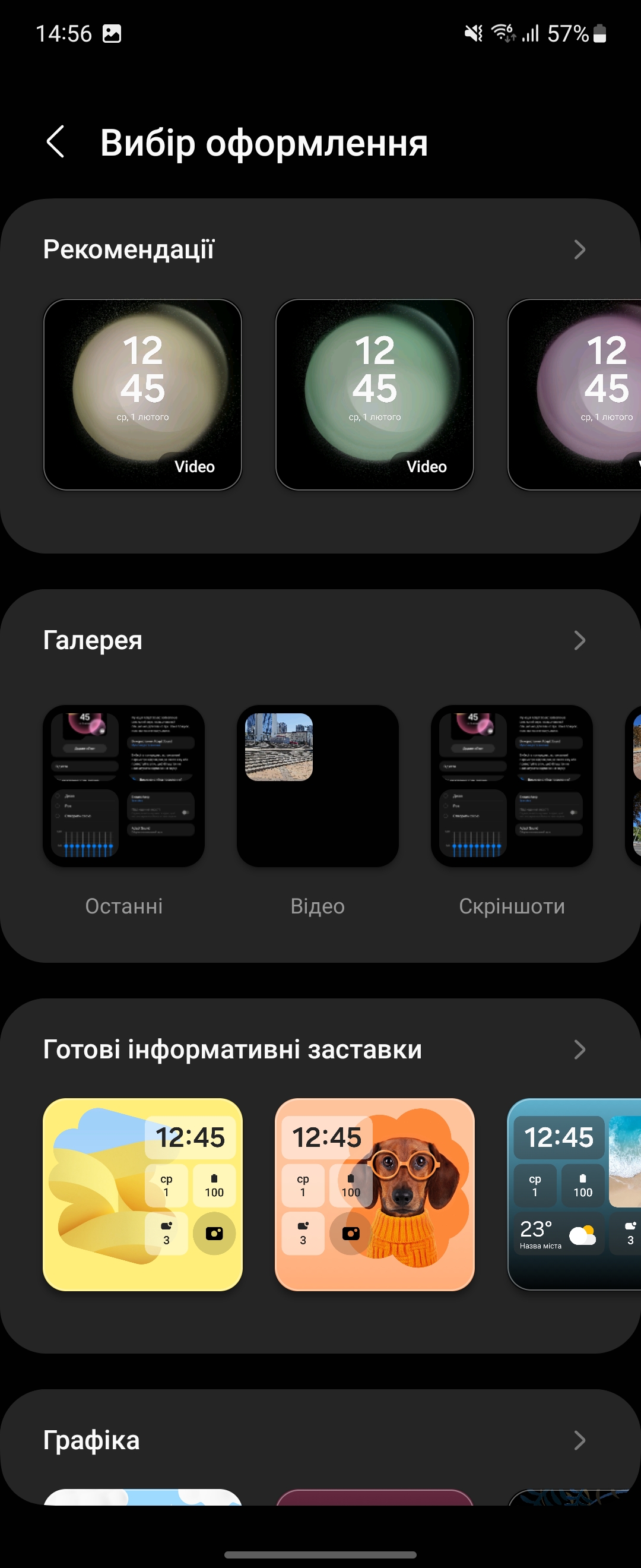Image resolution: width=641 pixels, height=1568 pixels.
Task: Select the beige sphere video wallpaper
Action: 143,394
